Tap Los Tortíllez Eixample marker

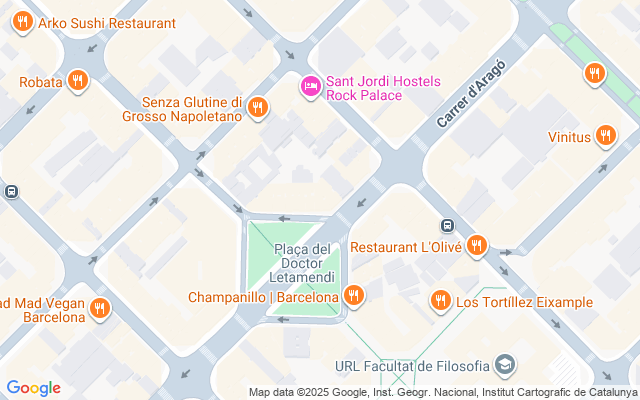[439, 300]
